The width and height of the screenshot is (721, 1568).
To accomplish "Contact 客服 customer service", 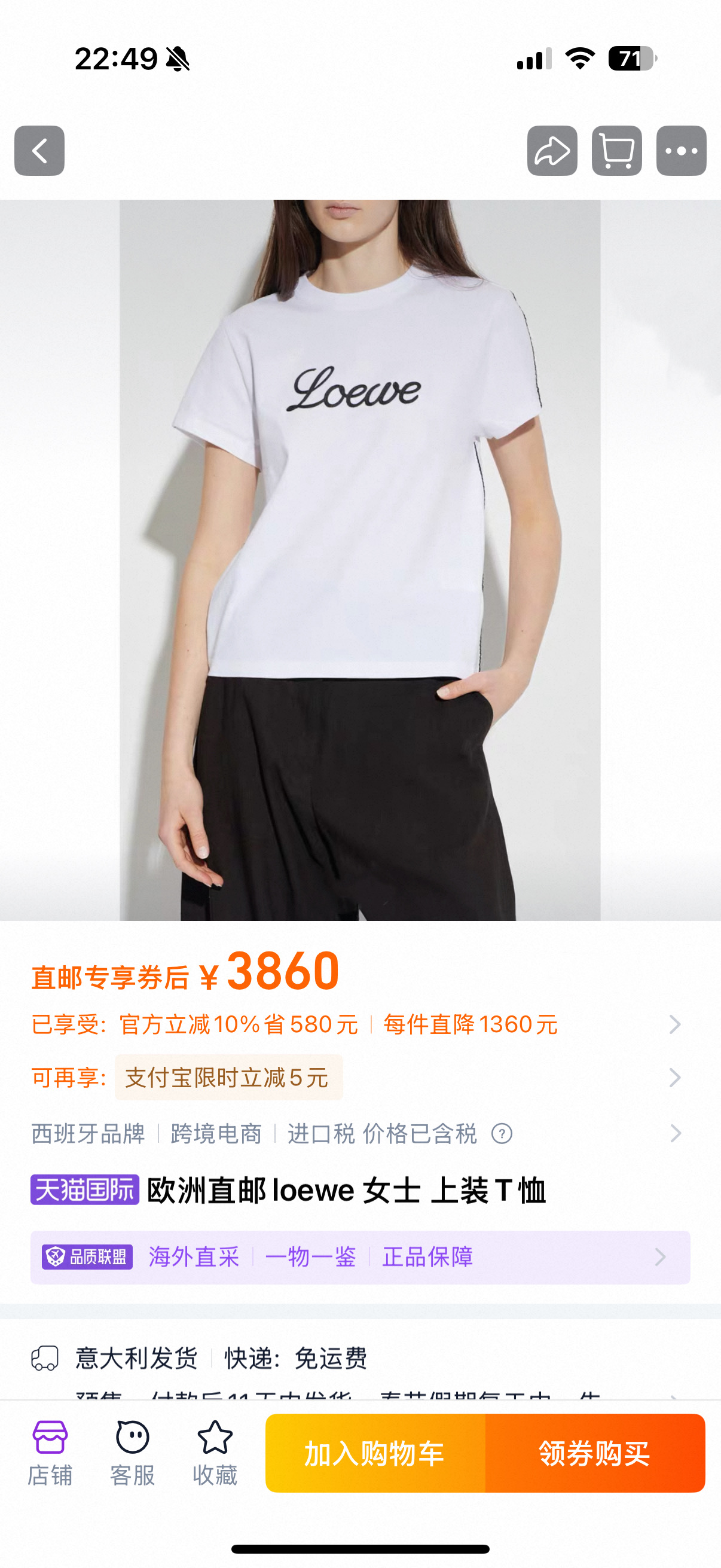I will click(132, 1453).
